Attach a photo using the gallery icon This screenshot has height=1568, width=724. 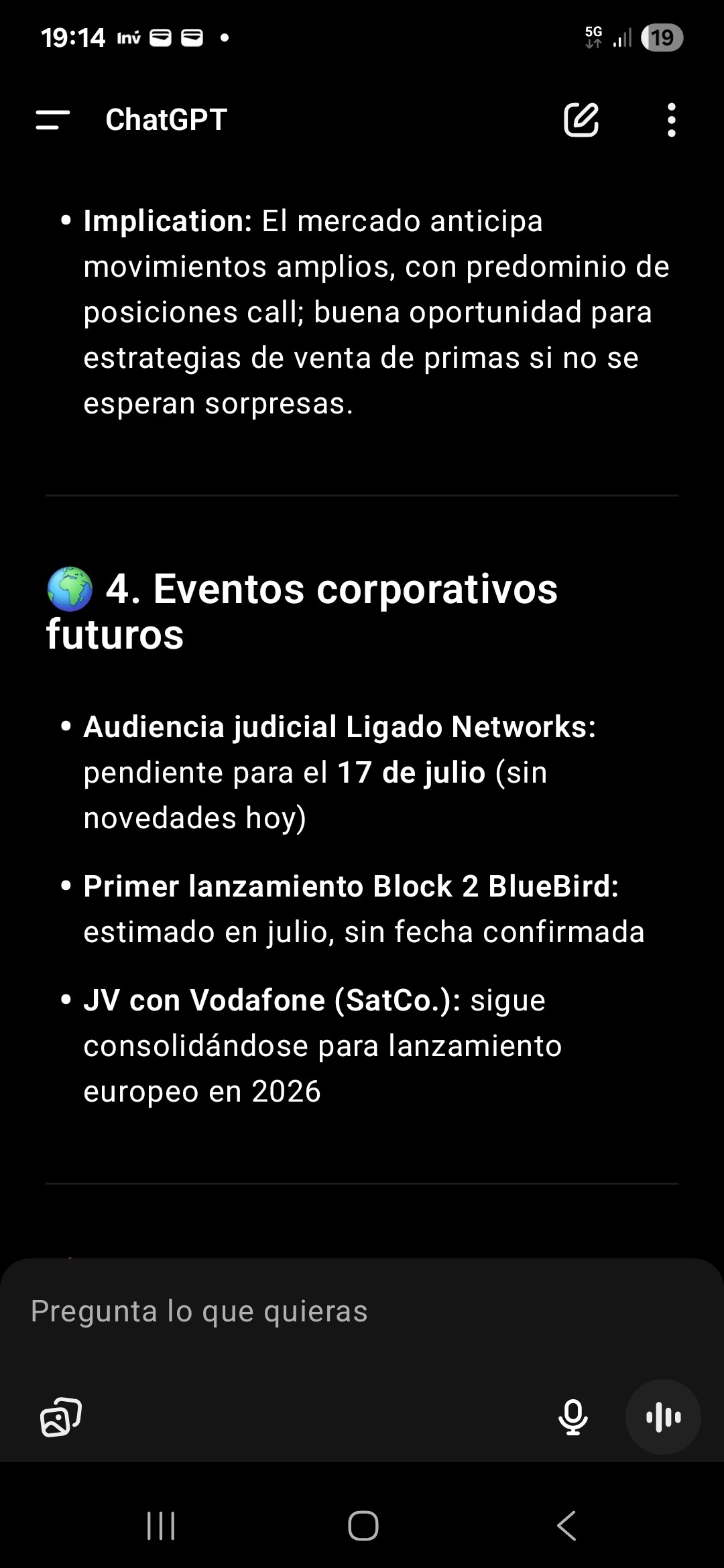[x=61, y=1417]
